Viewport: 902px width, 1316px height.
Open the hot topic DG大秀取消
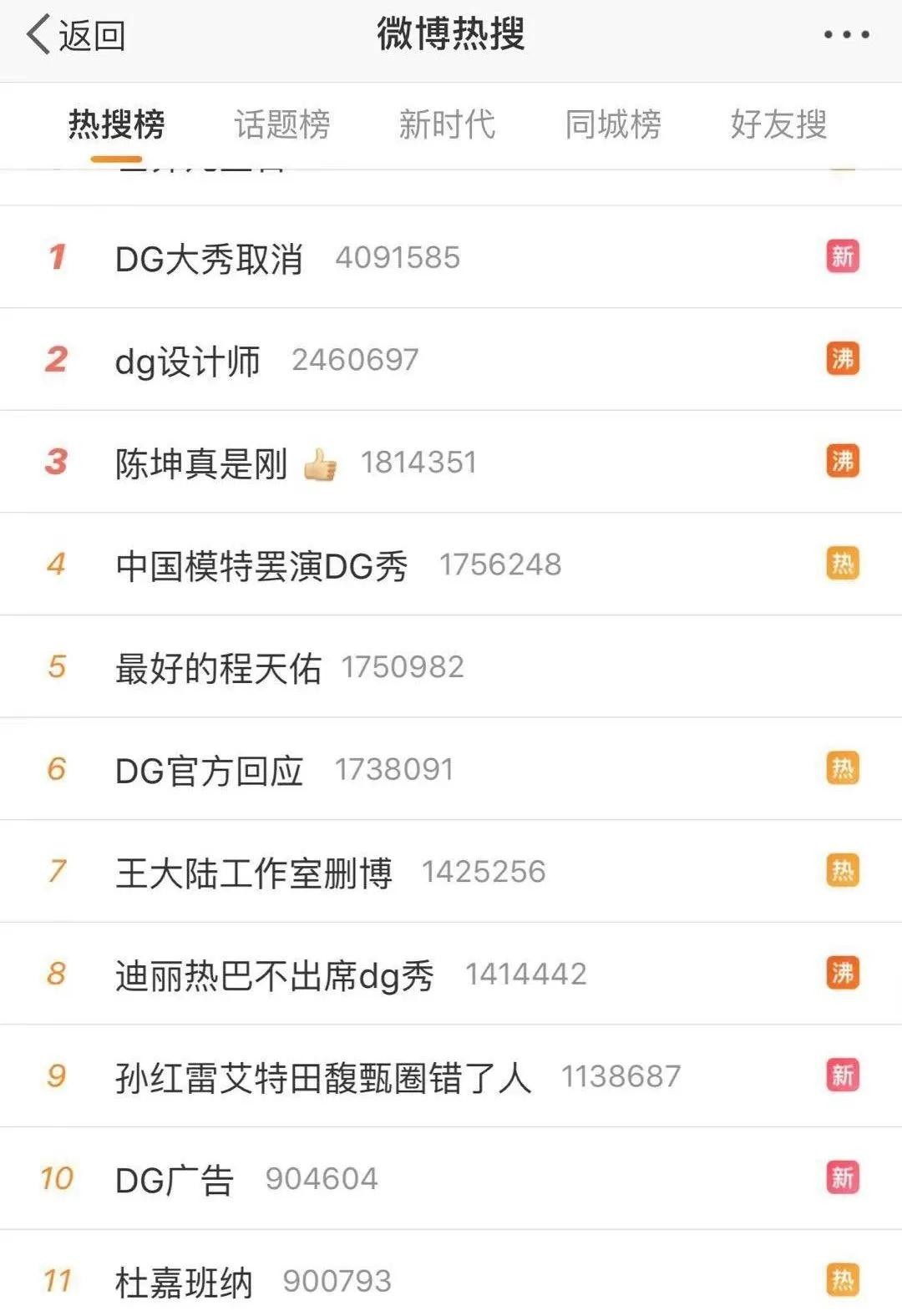(x=209, y=258)
